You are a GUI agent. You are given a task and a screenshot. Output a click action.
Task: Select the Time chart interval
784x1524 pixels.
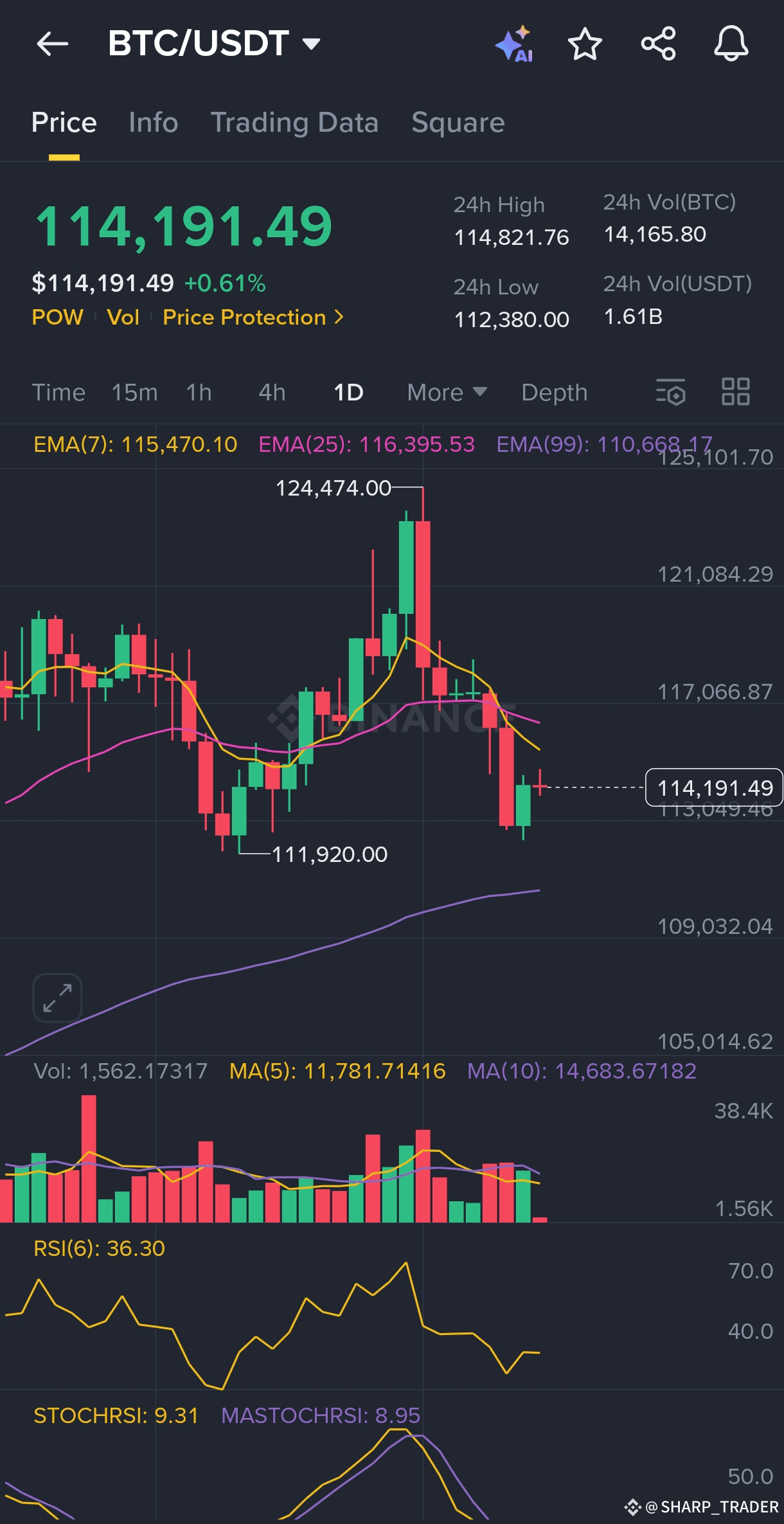(58, 392)
